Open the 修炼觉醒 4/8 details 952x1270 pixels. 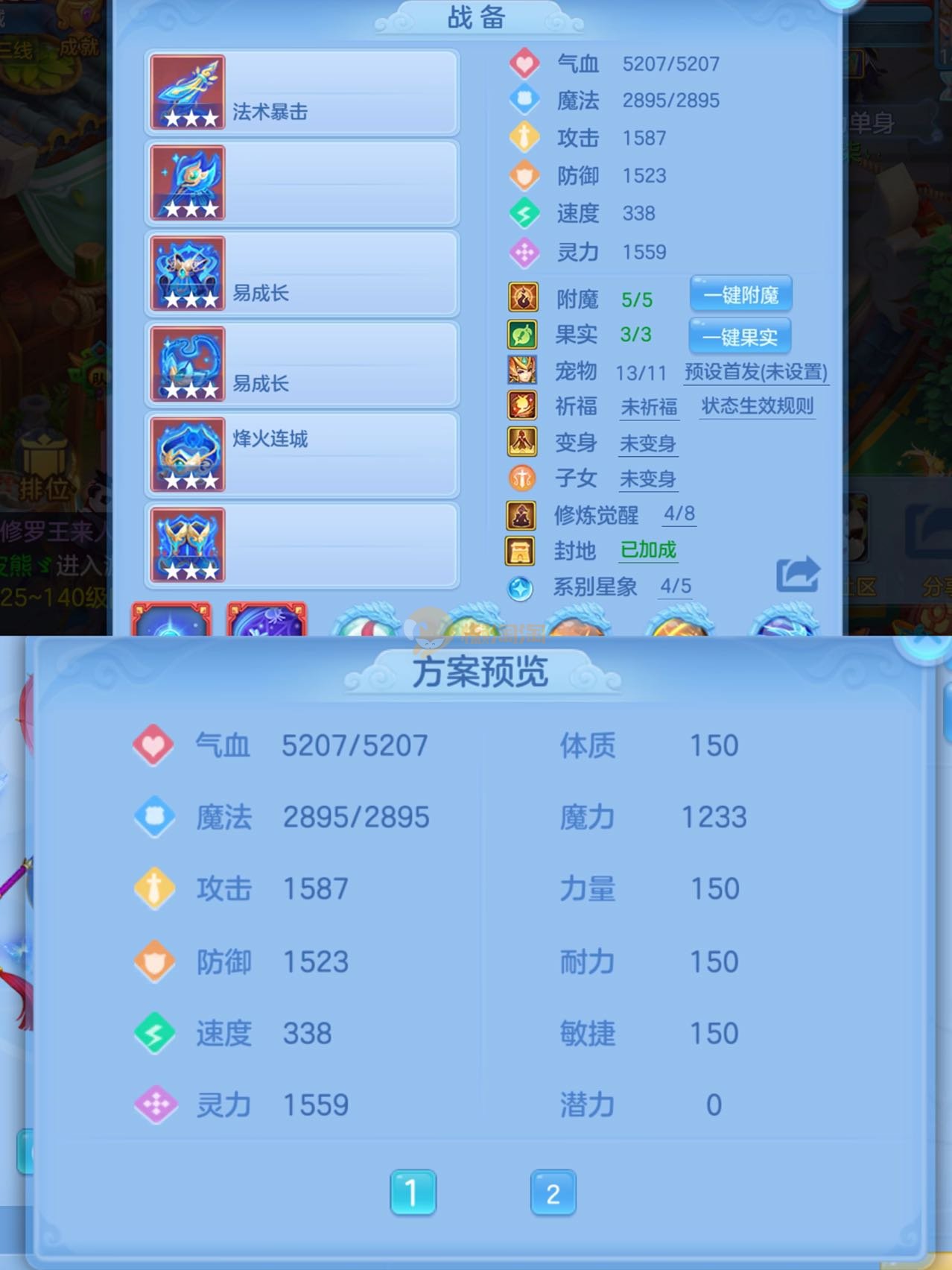point(679,514)
